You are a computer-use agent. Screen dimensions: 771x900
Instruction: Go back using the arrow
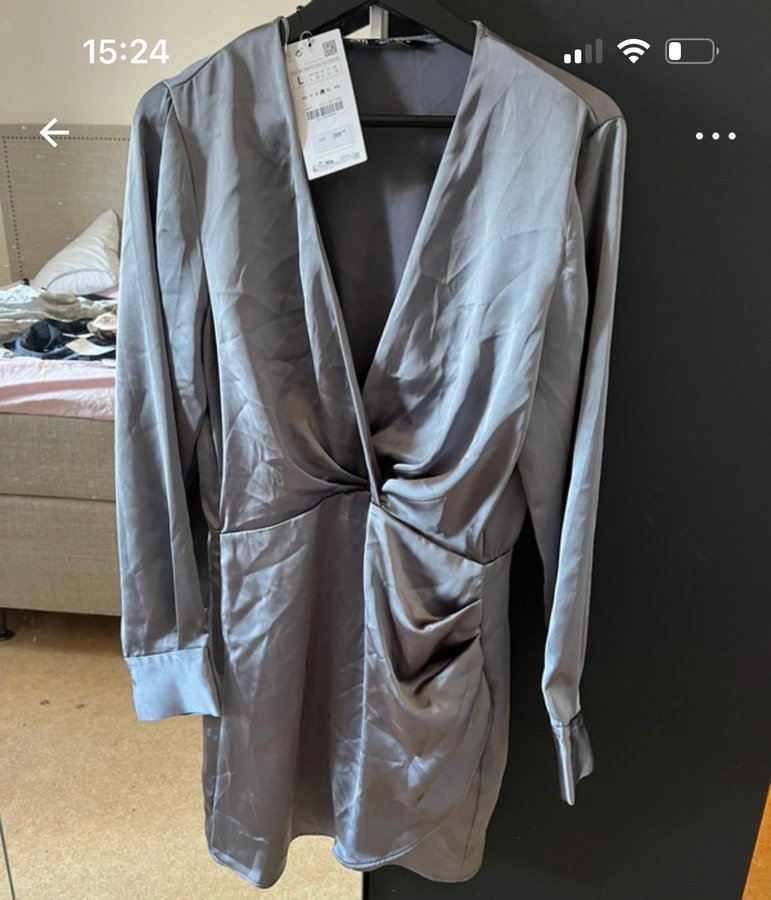coord(54,132)
